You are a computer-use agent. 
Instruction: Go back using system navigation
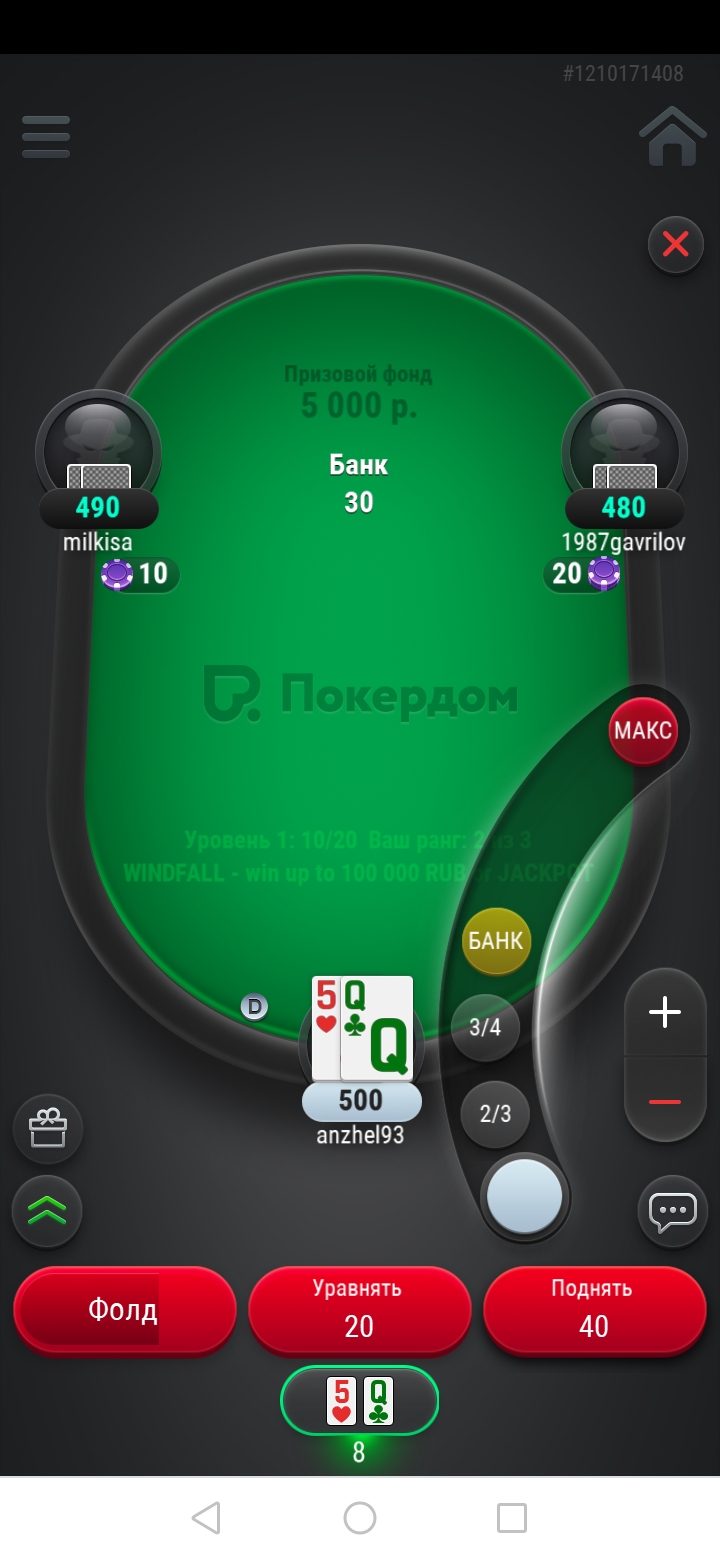pos(206,1518)
